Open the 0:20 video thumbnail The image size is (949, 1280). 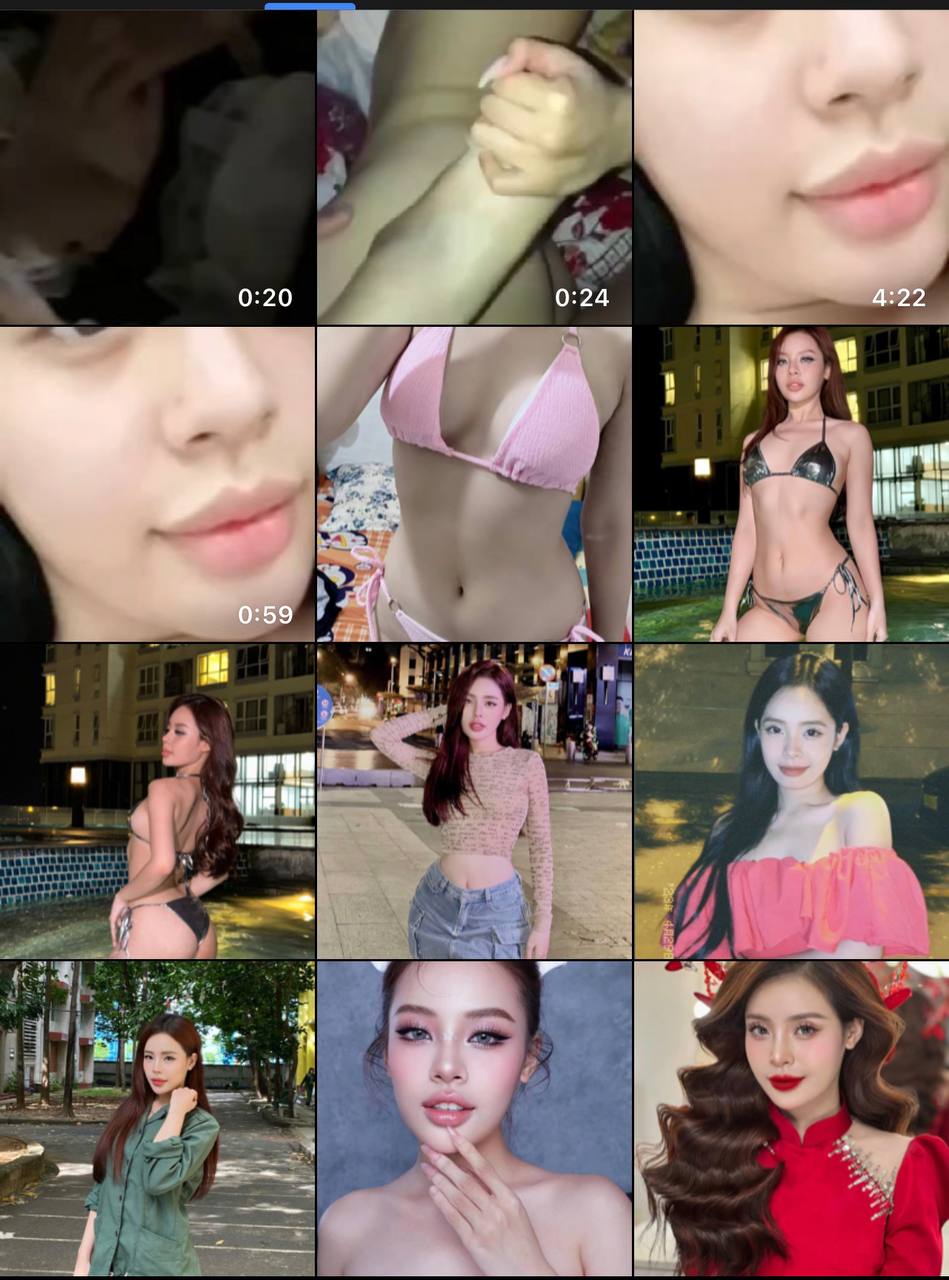coord(157,167)
